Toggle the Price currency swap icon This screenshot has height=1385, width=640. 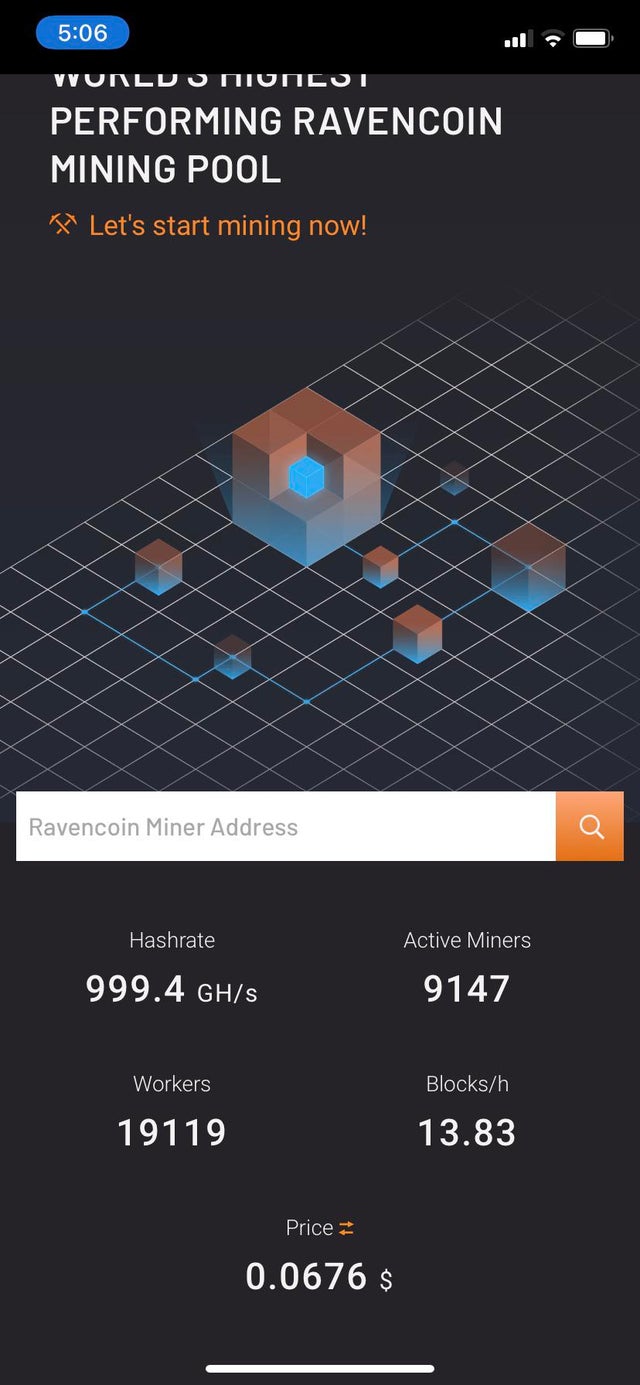pyautogui.click(x=347, y=1228)
